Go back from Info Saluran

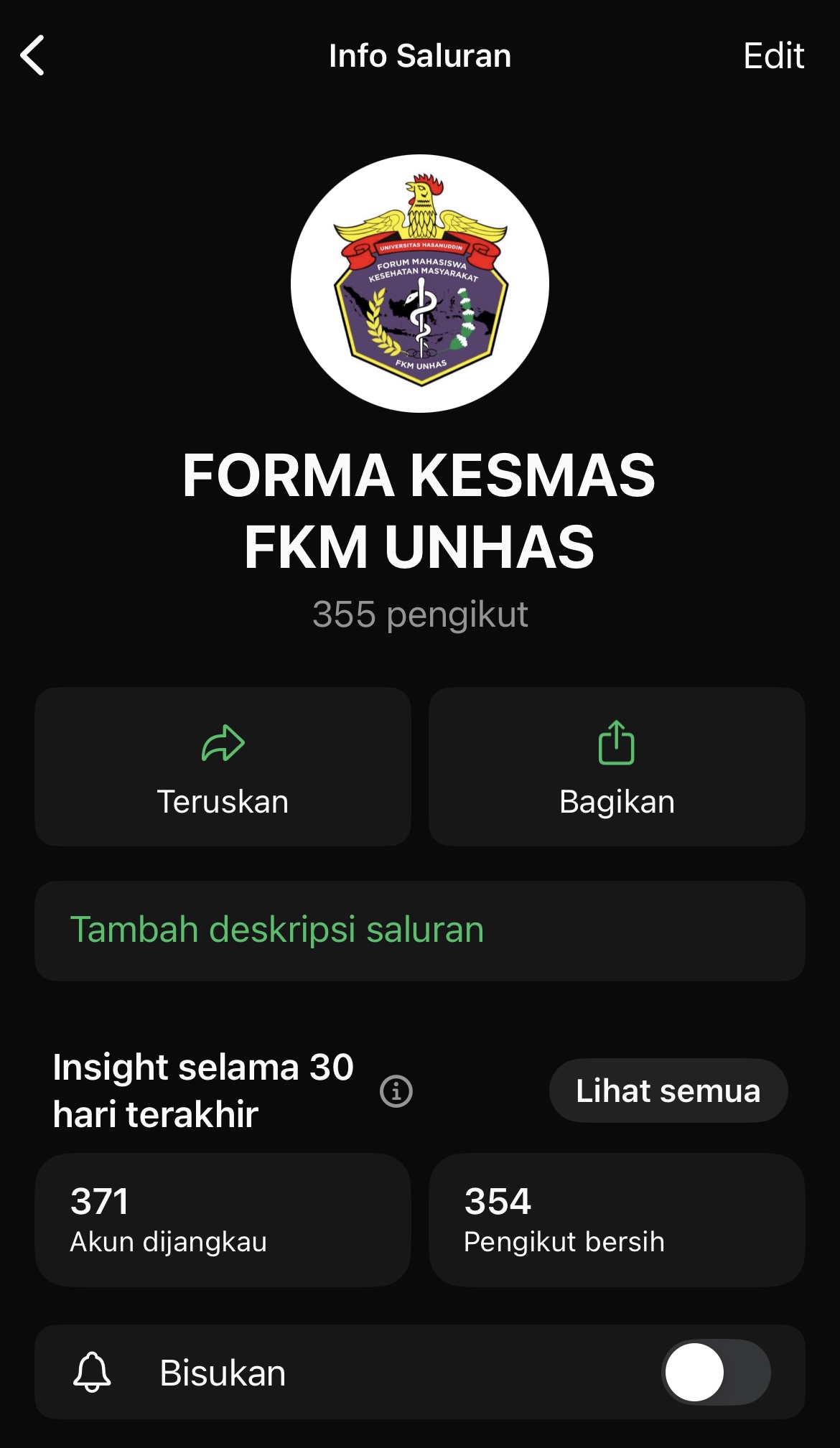pos(32,55)
